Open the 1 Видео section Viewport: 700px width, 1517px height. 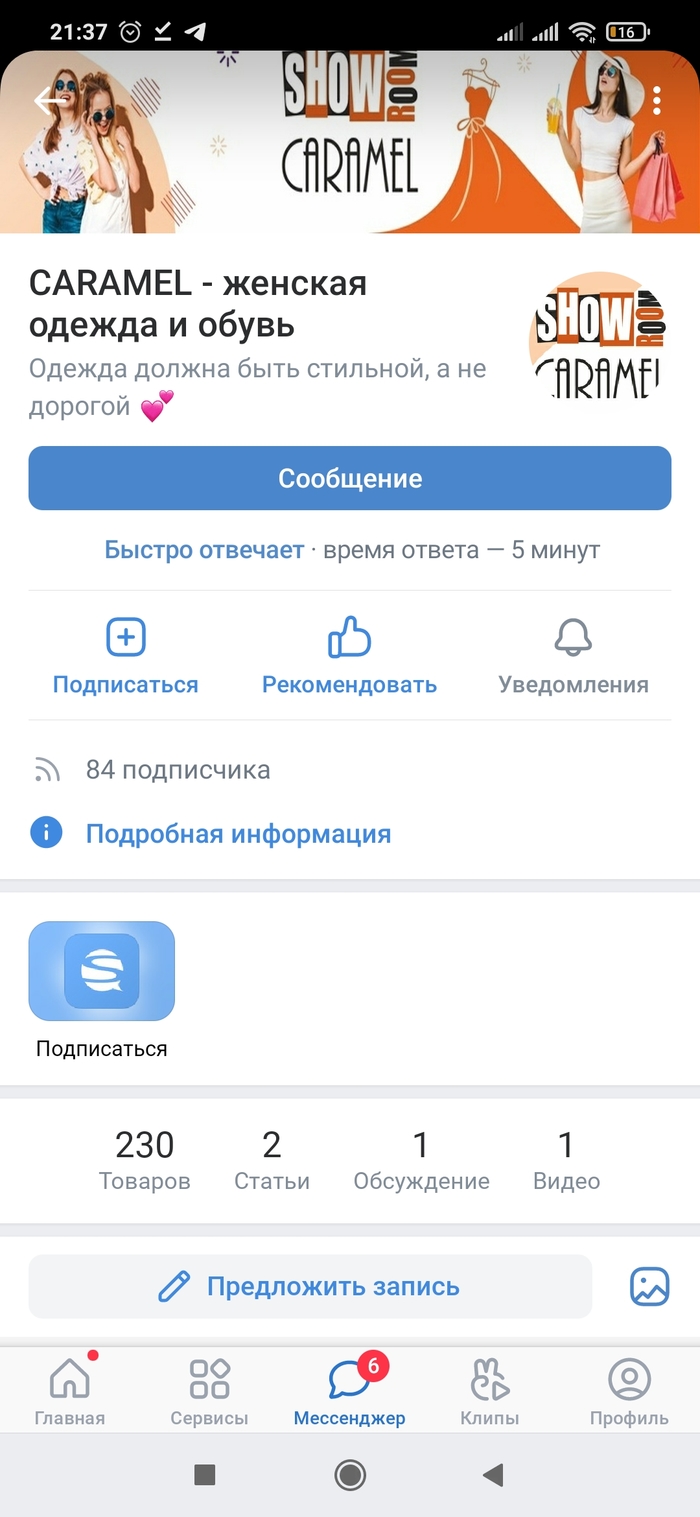(x=566, y=1159)
